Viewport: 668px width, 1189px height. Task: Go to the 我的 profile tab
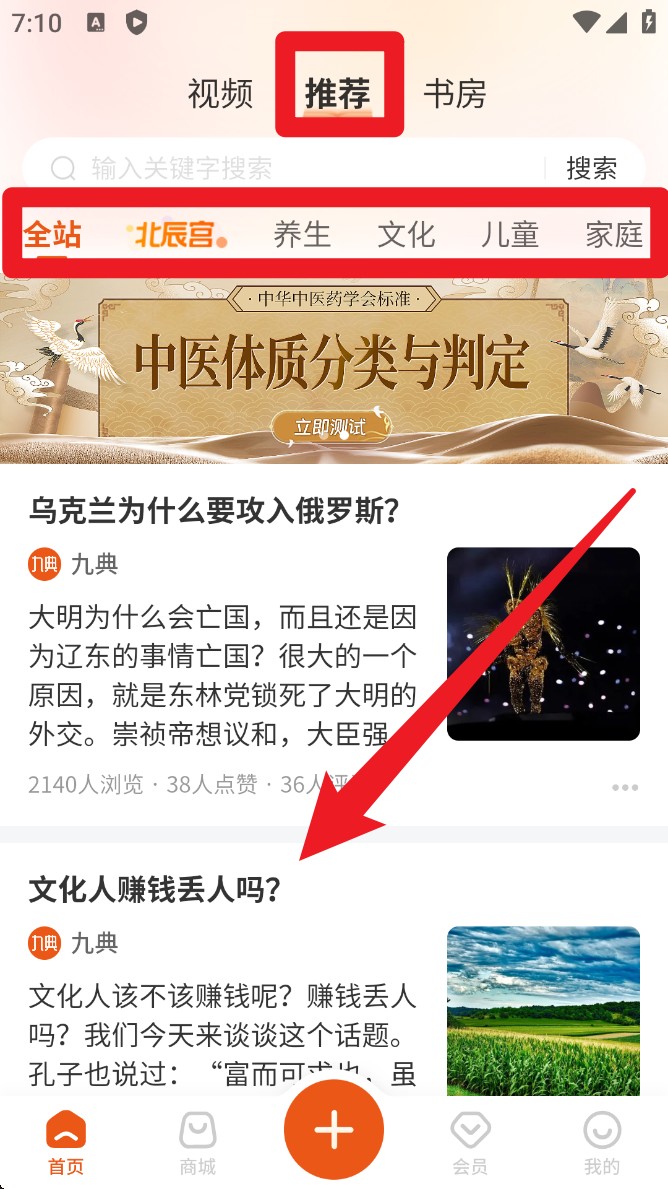[x=602, y=1141]
